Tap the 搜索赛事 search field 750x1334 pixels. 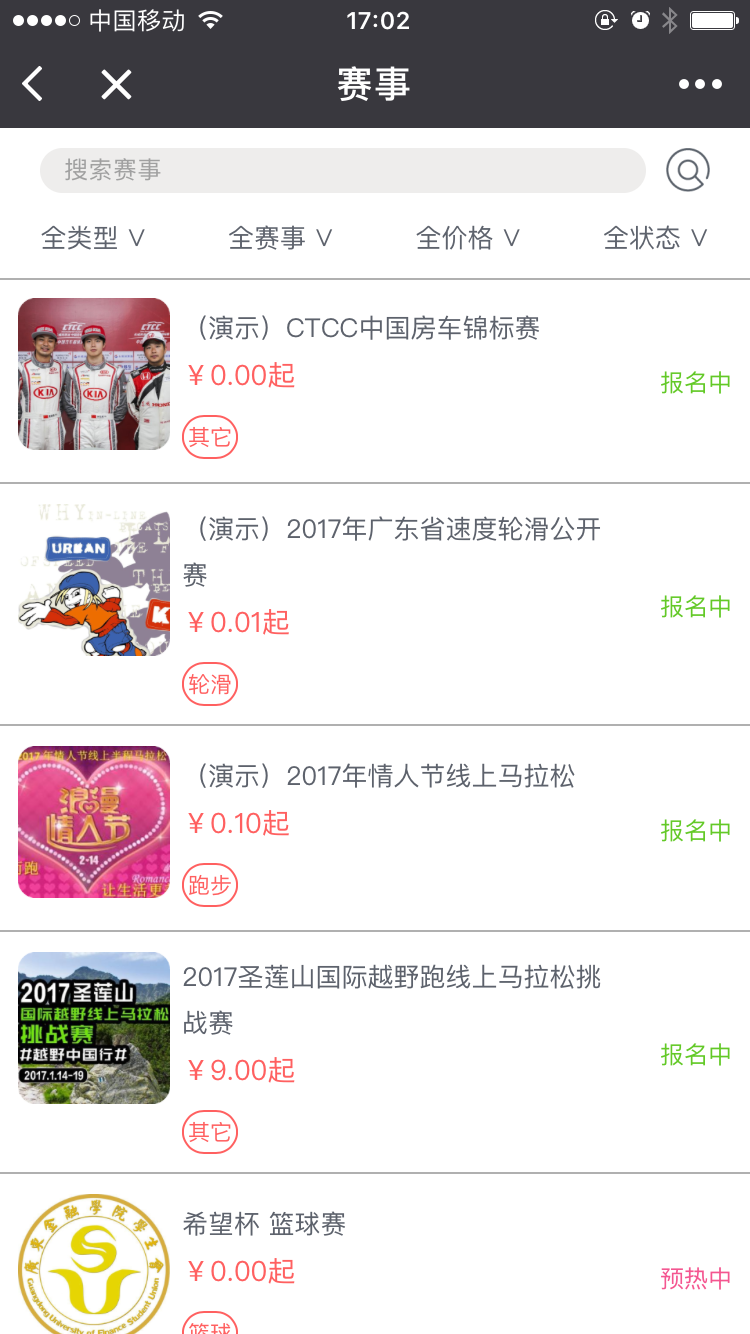point(342,170)
